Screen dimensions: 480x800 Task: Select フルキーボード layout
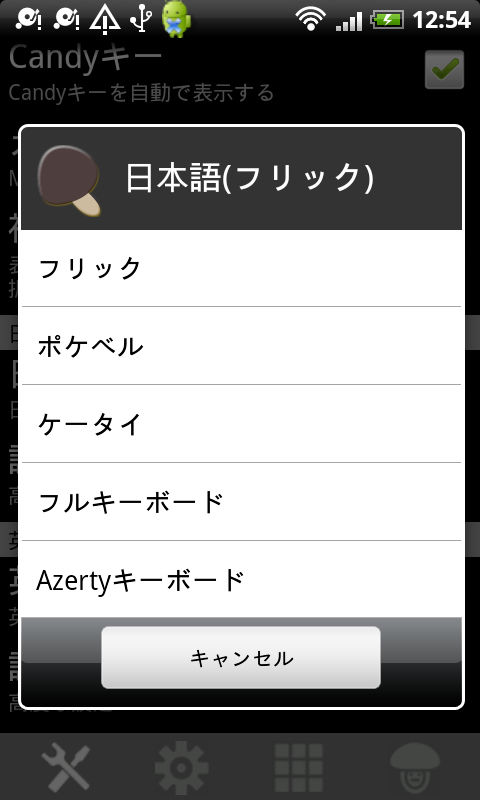240,502
